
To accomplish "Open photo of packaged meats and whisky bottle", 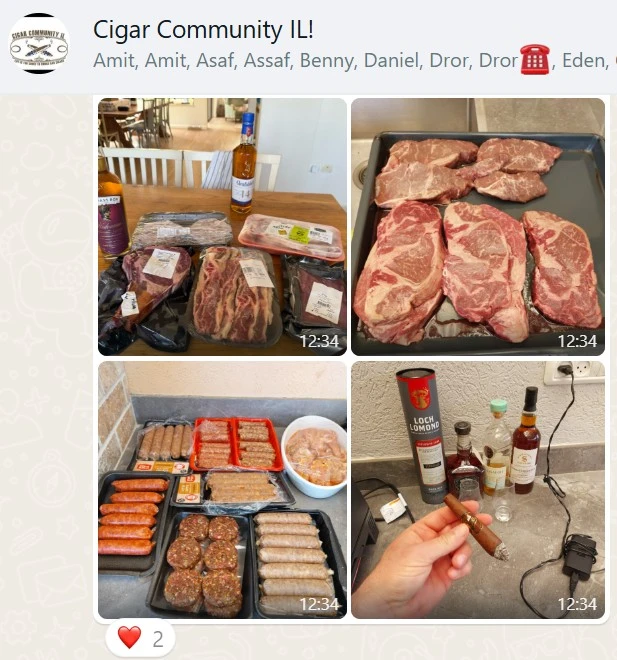I will 222,226.
